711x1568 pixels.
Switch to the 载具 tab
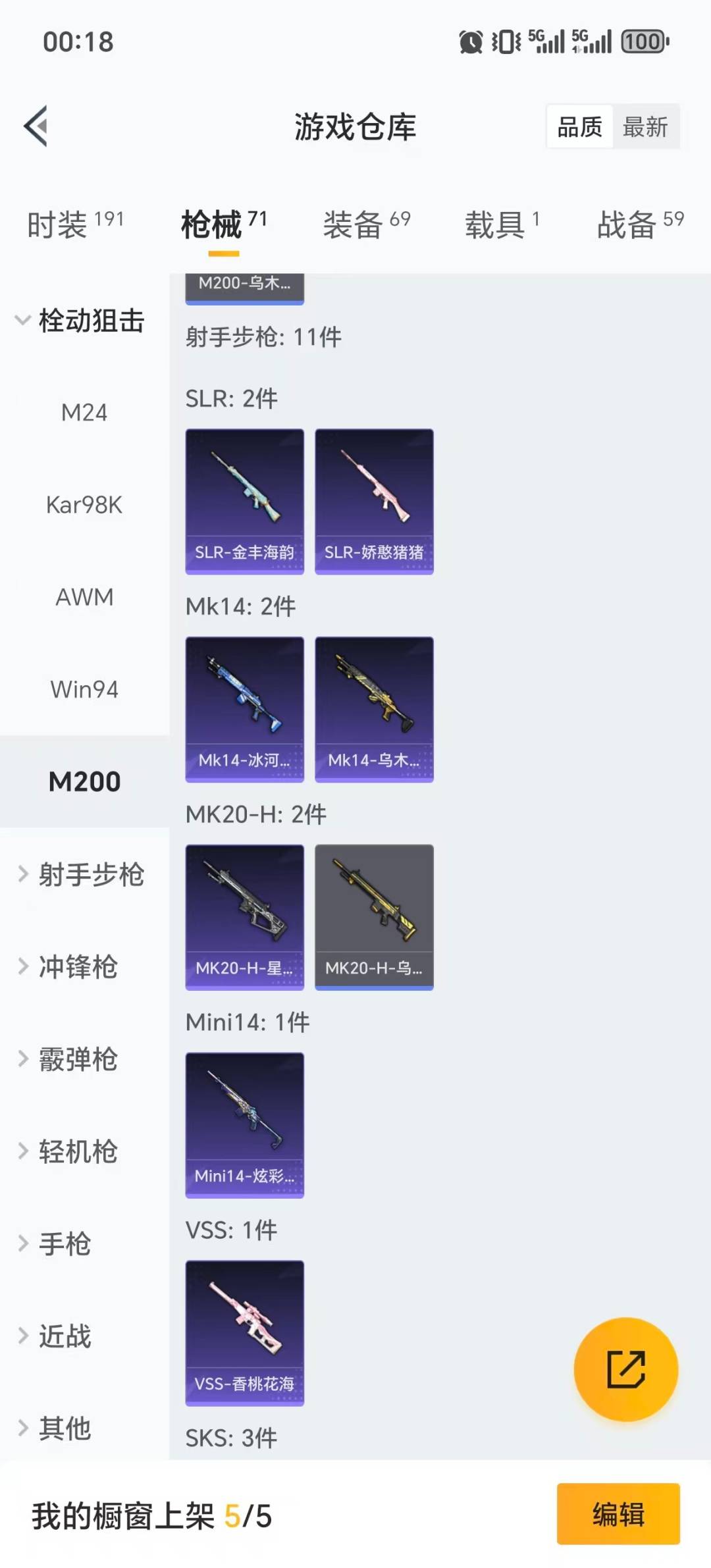pyautogui.click(x=502, y=224)
